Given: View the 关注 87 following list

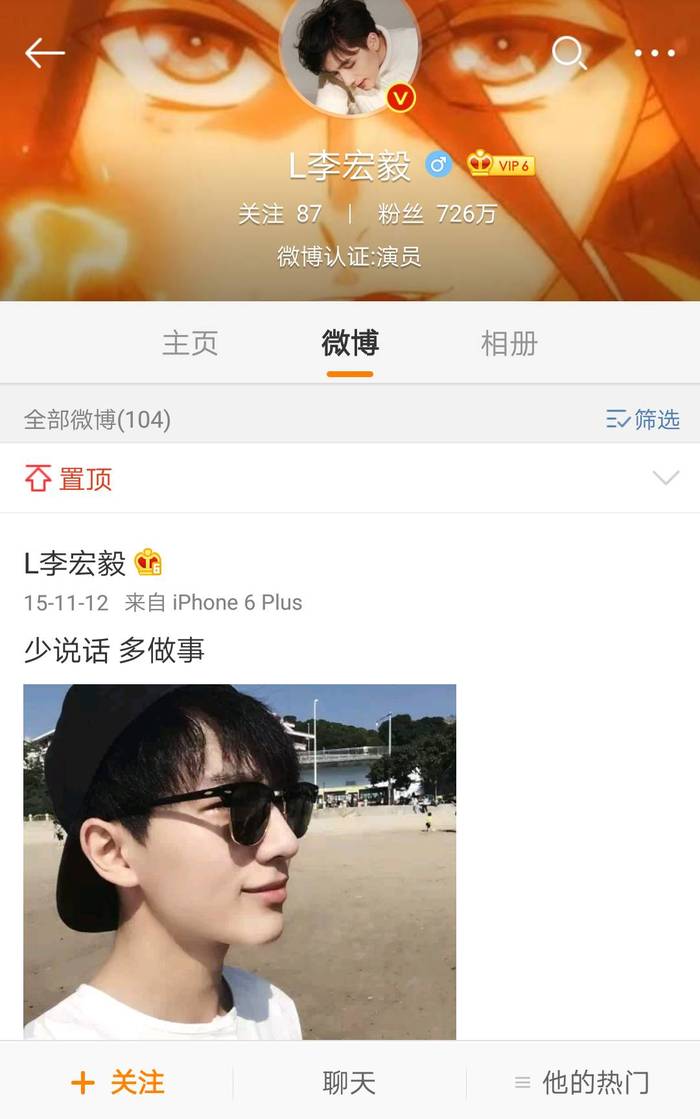Looking at the screenshot, I should [x=279, y=214].
